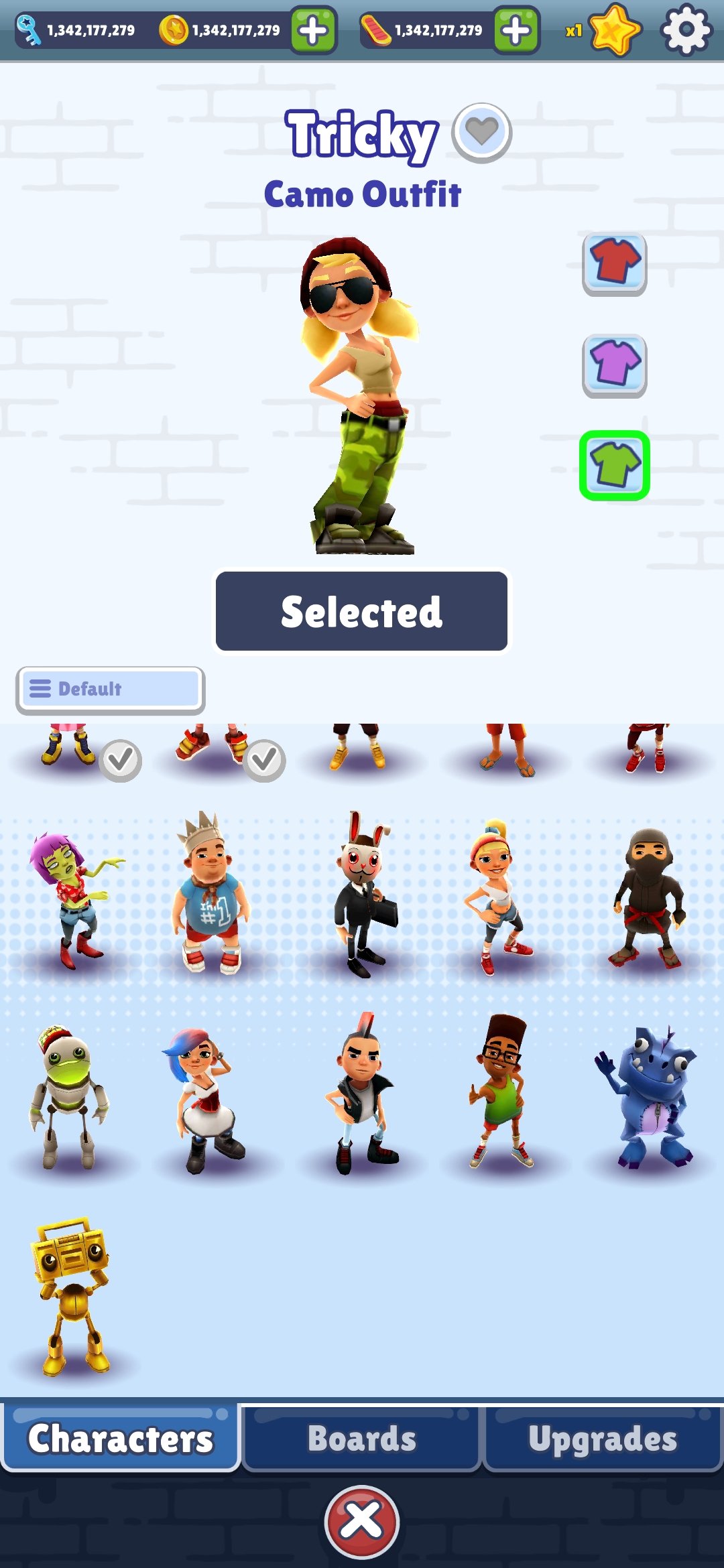
Task: Open the settings gear
Action: coord(686,29)
